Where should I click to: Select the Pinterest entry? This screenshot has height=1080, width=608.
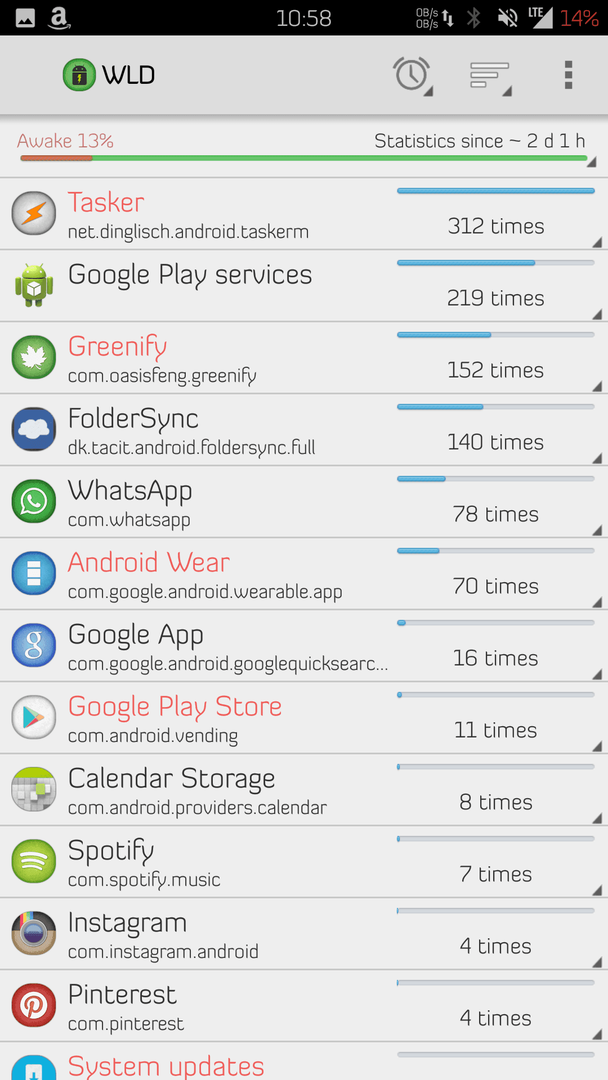pos(304,1005)
